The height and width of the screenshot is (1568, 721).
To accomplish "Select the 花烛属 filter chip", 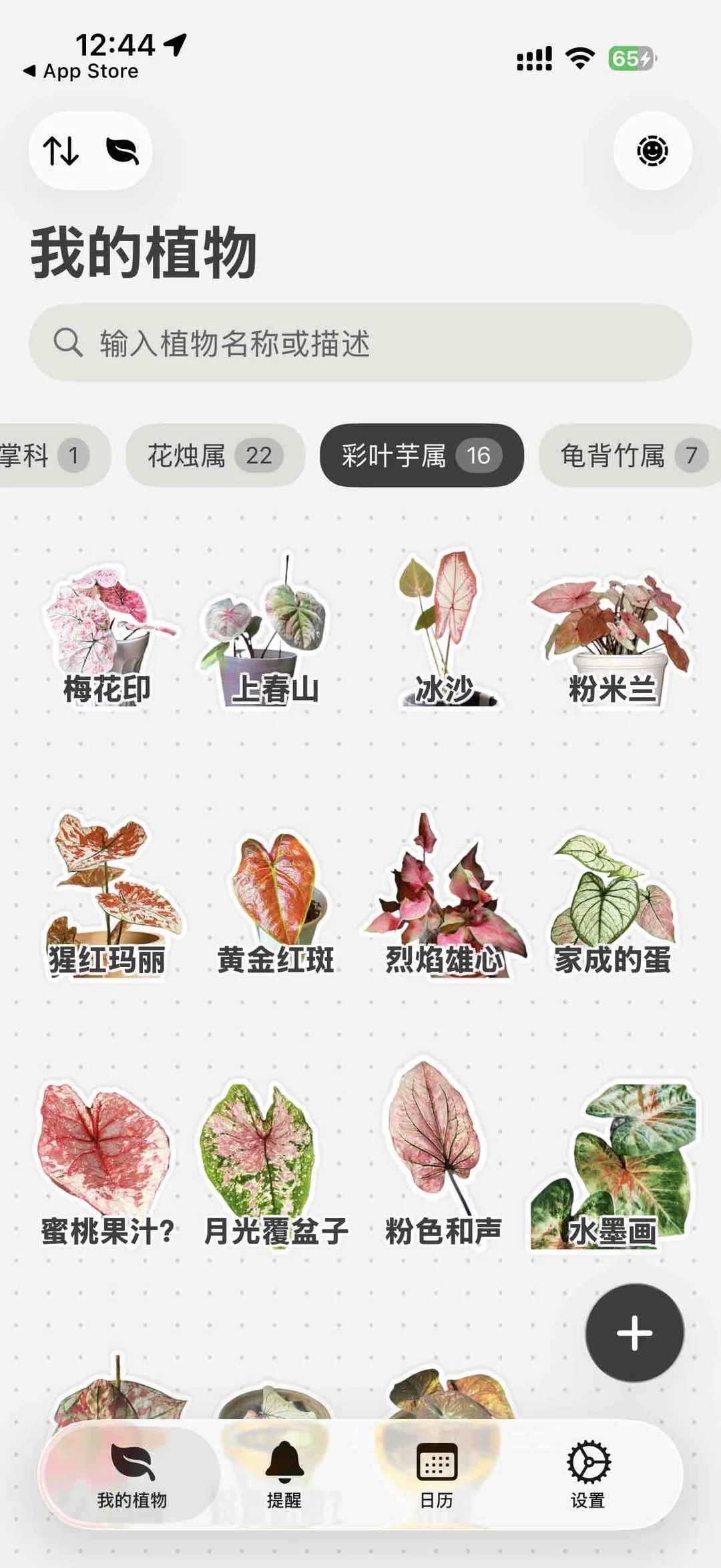I will coord(215,455).
